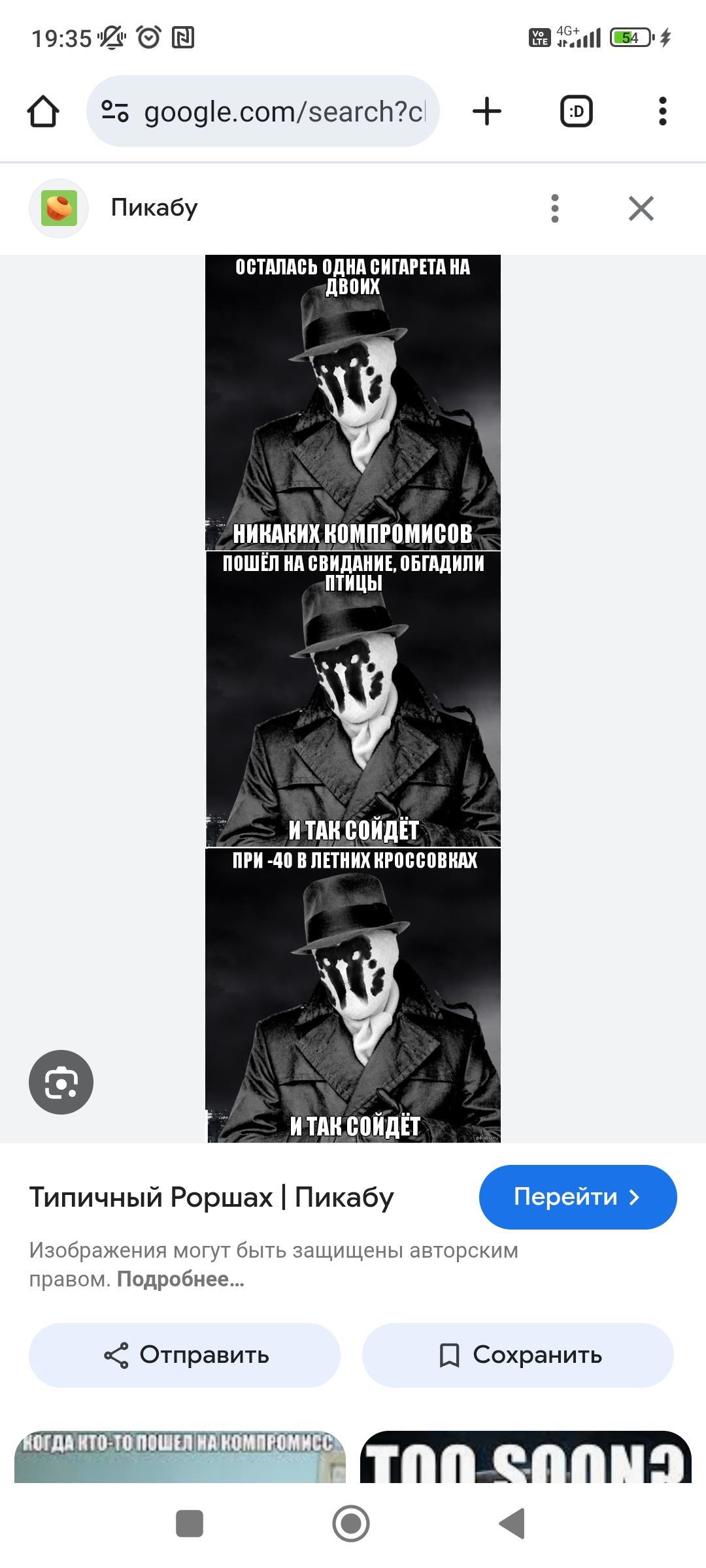Go back with system navigation
Screen dimensions: 706x1568
tap(512, 1524)
